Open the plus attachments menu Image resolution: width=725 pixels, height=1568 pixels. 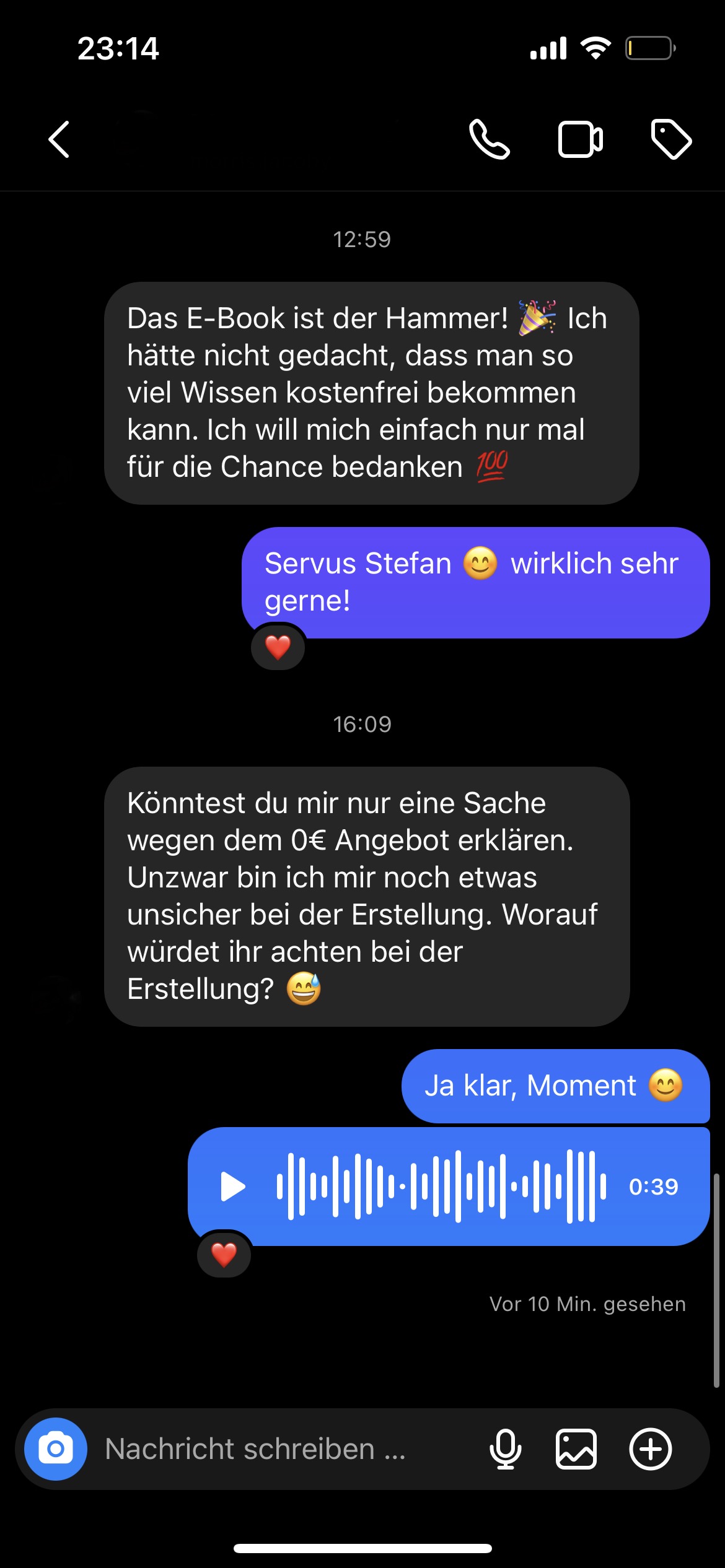pyautogui.click(x=650, y=1449)
